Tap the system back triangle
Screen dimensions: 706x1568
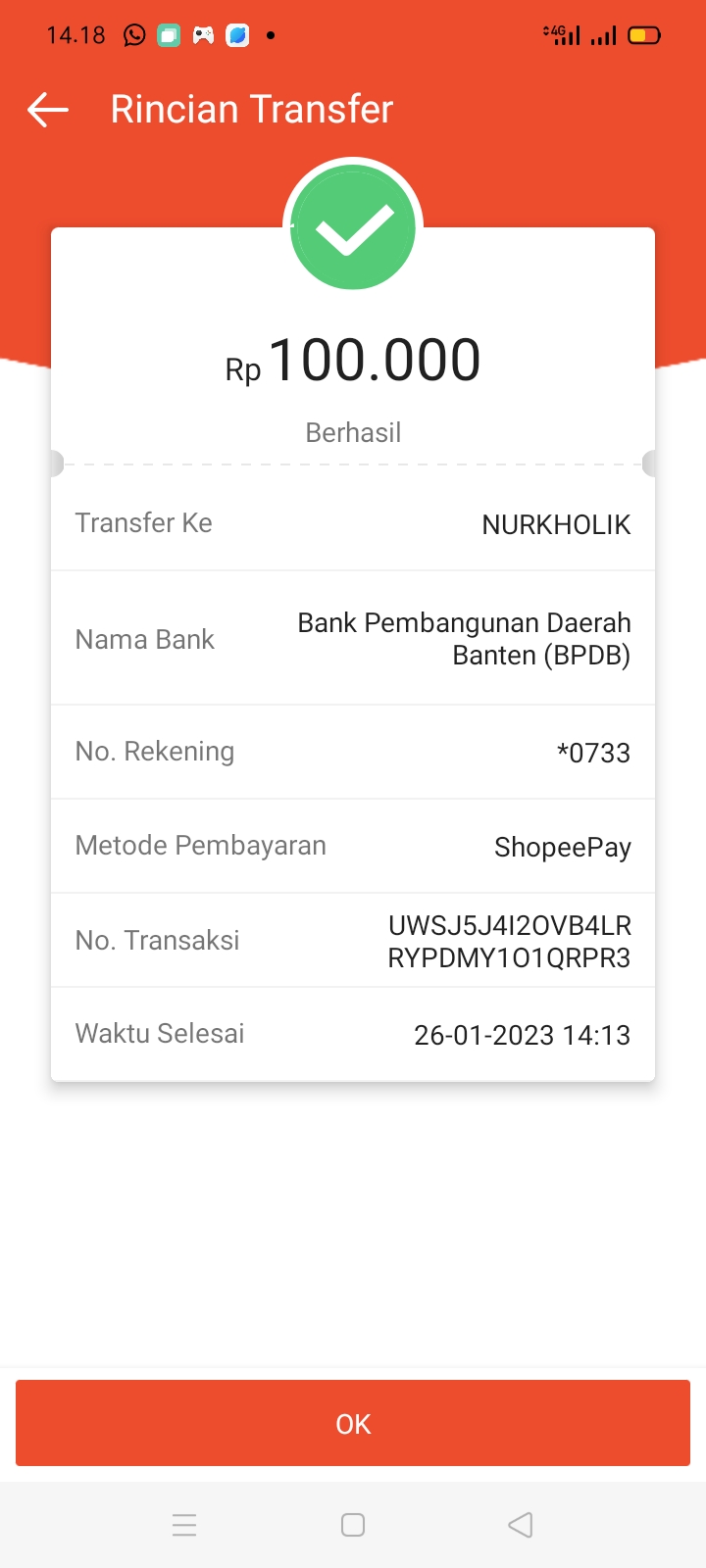click(521, 1525)
